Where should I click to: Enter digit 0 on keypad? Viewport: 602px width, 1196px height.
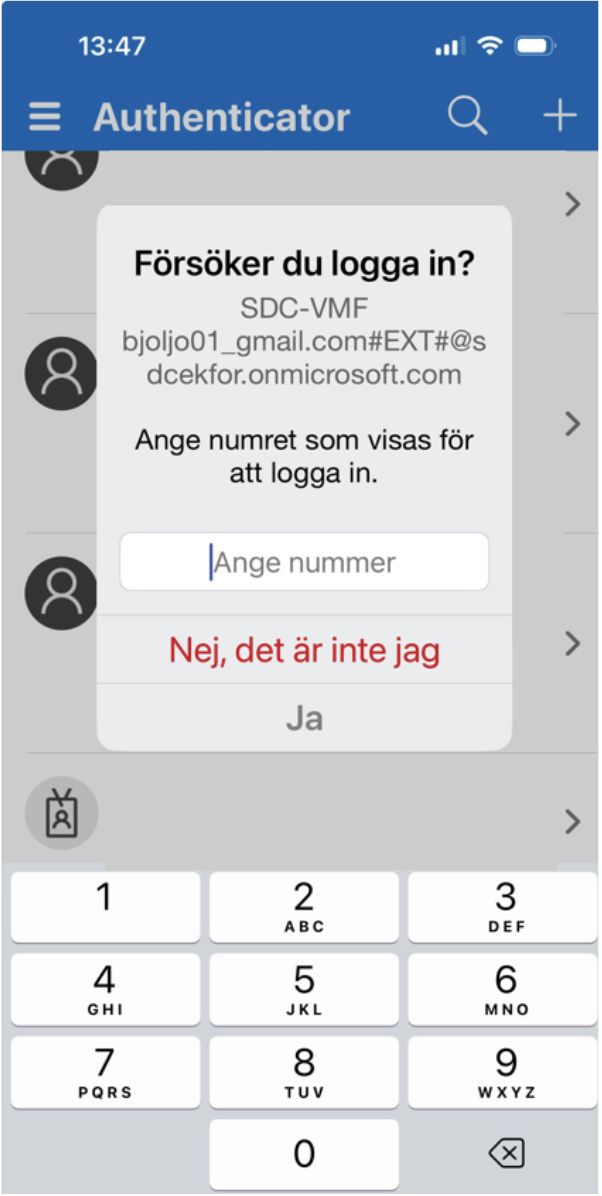coord(304,1154)
